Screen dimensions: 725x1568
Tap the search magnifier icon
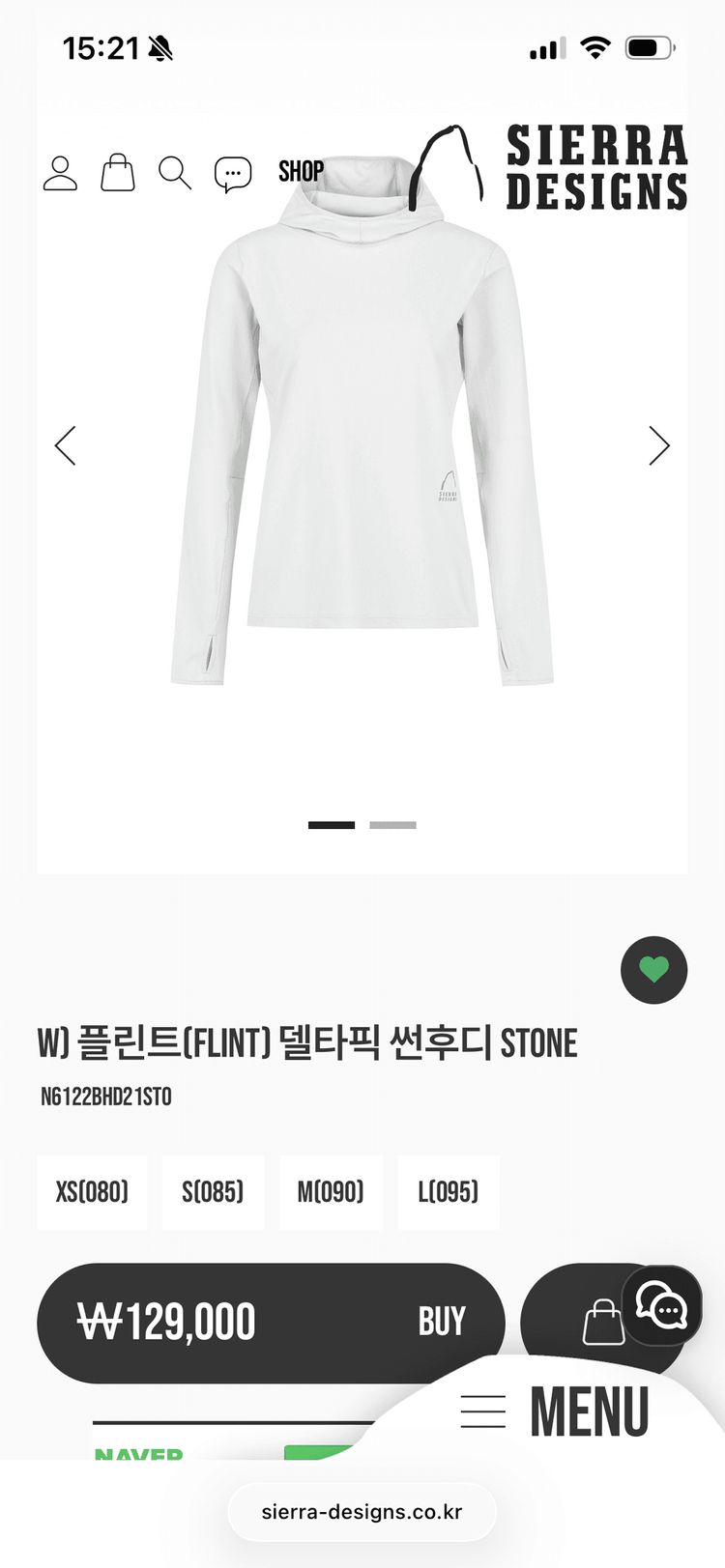pos(175,173)
